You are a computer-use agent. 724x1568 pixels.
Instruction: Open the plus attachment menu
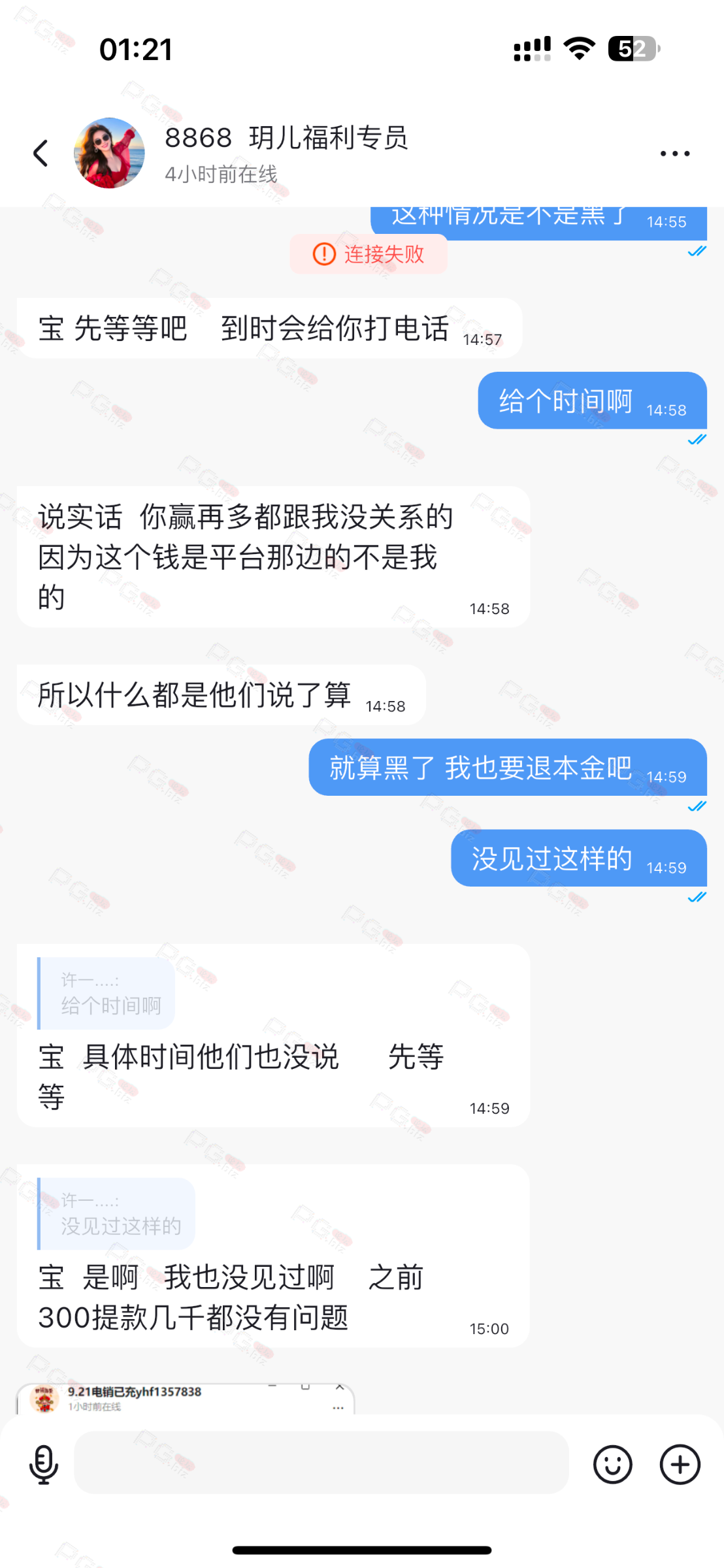coord(680,1464)
